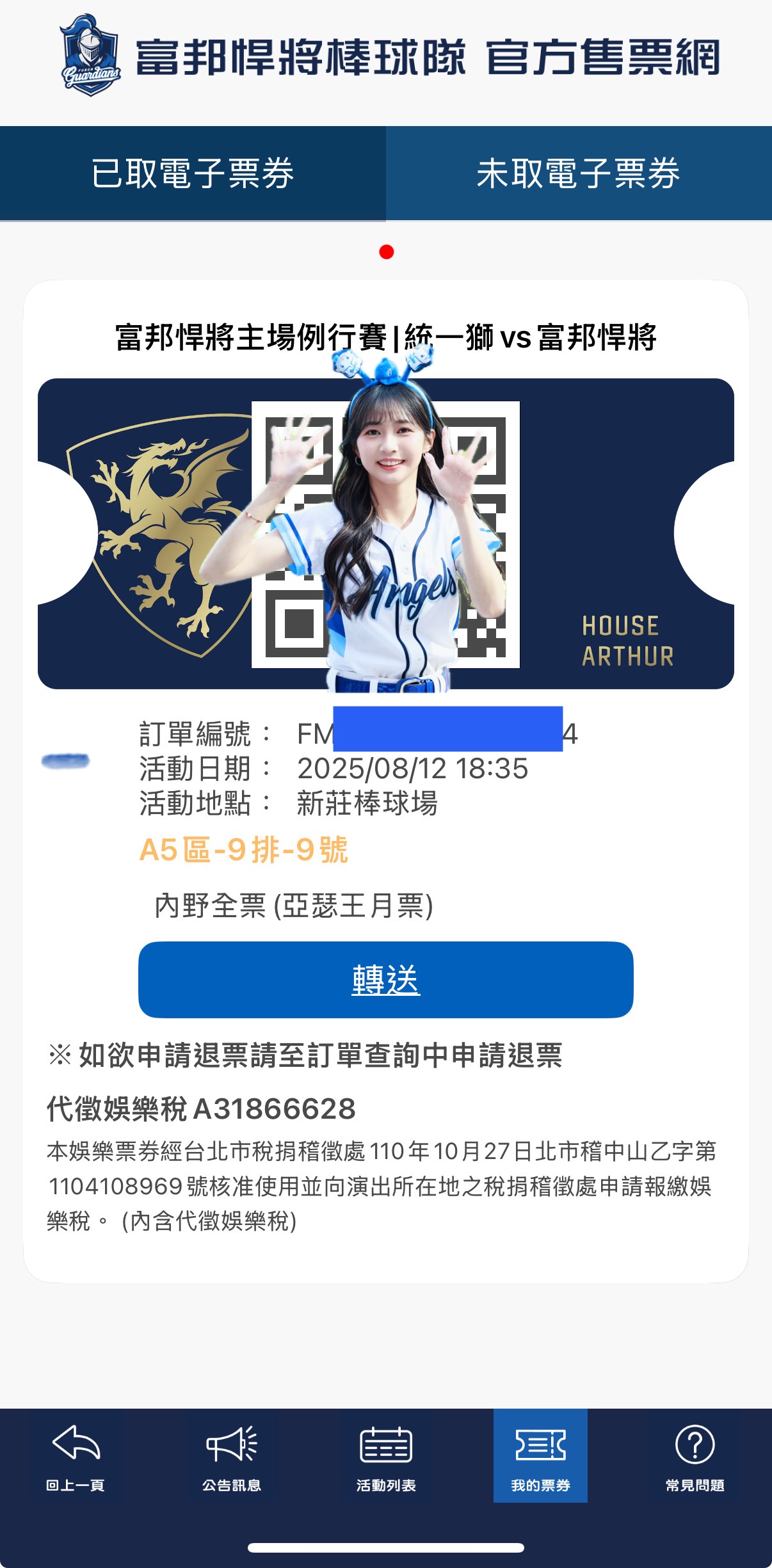Open the 活動列表 event list
Screen dimensions: 772x1568
pyautogui.click(x=386, y=1455)
